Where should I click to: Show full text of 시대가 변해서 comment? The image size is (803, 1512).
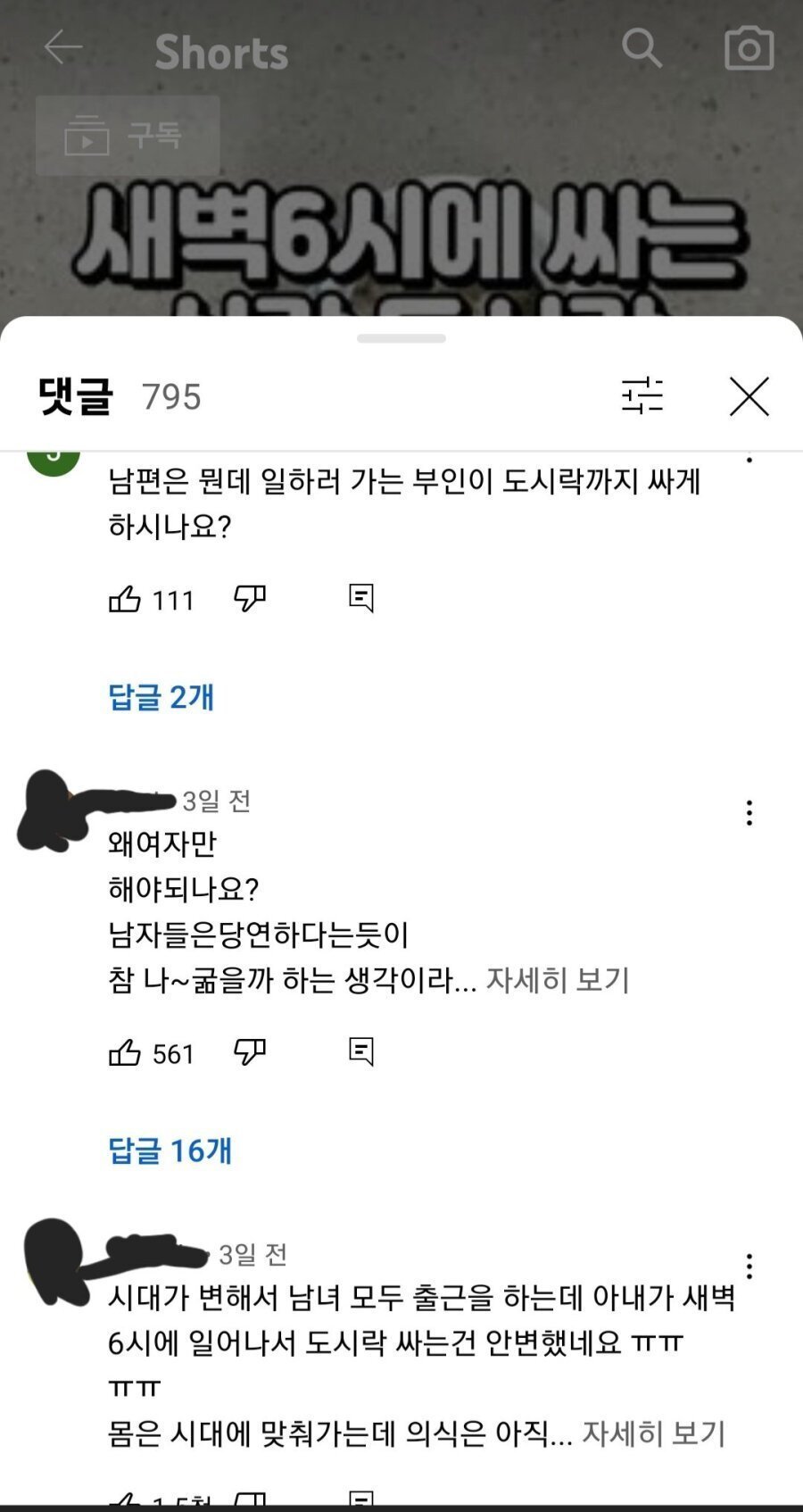654,1433
